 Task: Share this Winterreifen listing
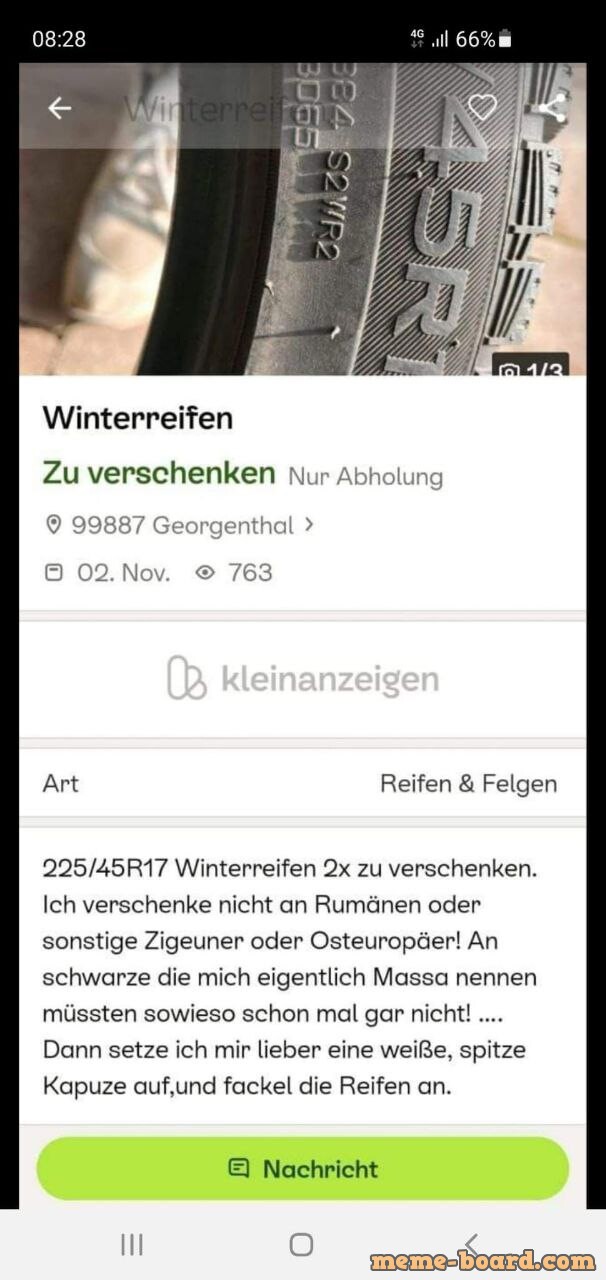coord(552,108)
